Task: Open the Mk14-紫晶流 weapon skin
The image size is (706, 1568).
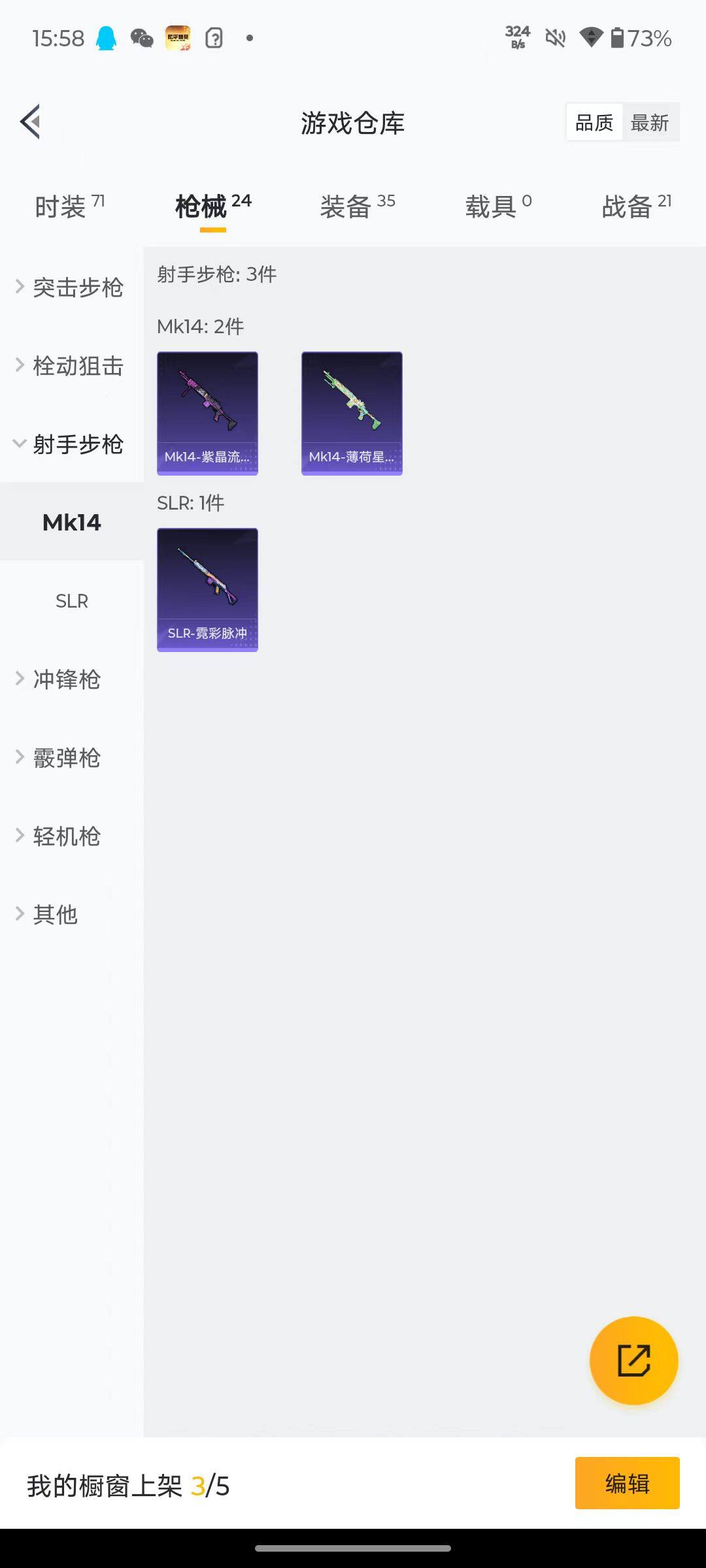Action: click(207, 413)
